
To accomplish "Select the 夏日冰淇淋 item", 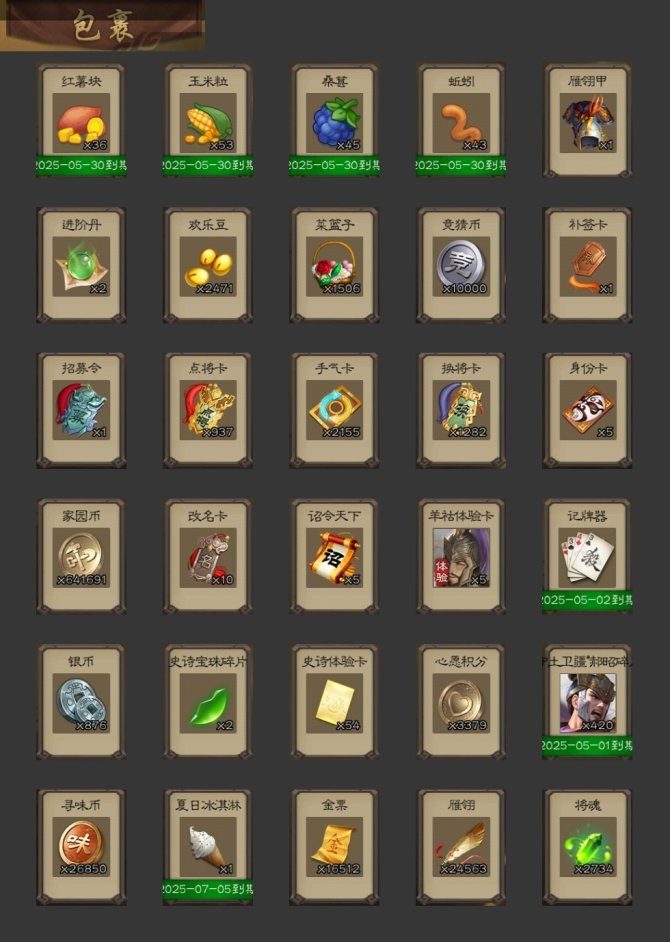I will click(208, 847).
